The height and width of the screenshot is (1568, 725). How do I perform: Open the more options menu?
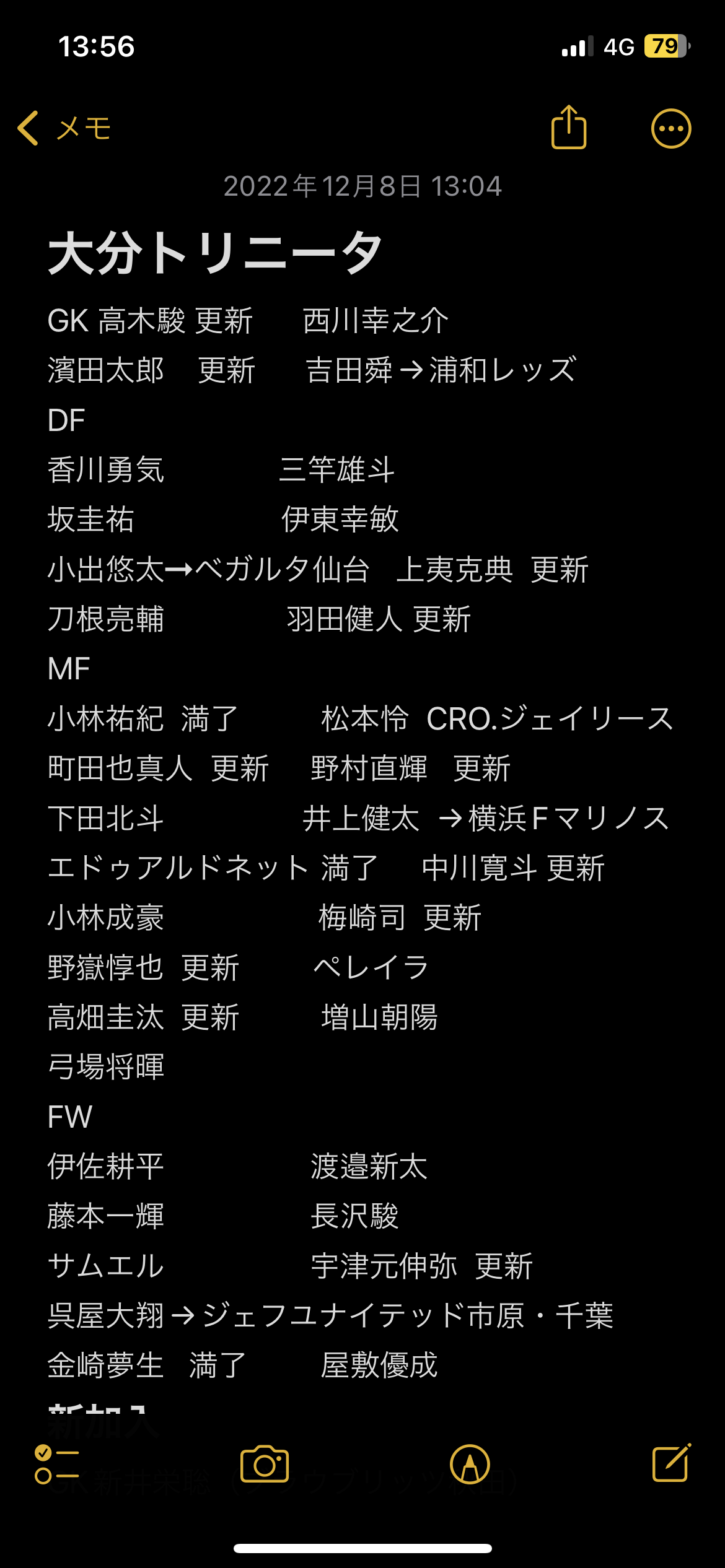click(x=670, y=129)
